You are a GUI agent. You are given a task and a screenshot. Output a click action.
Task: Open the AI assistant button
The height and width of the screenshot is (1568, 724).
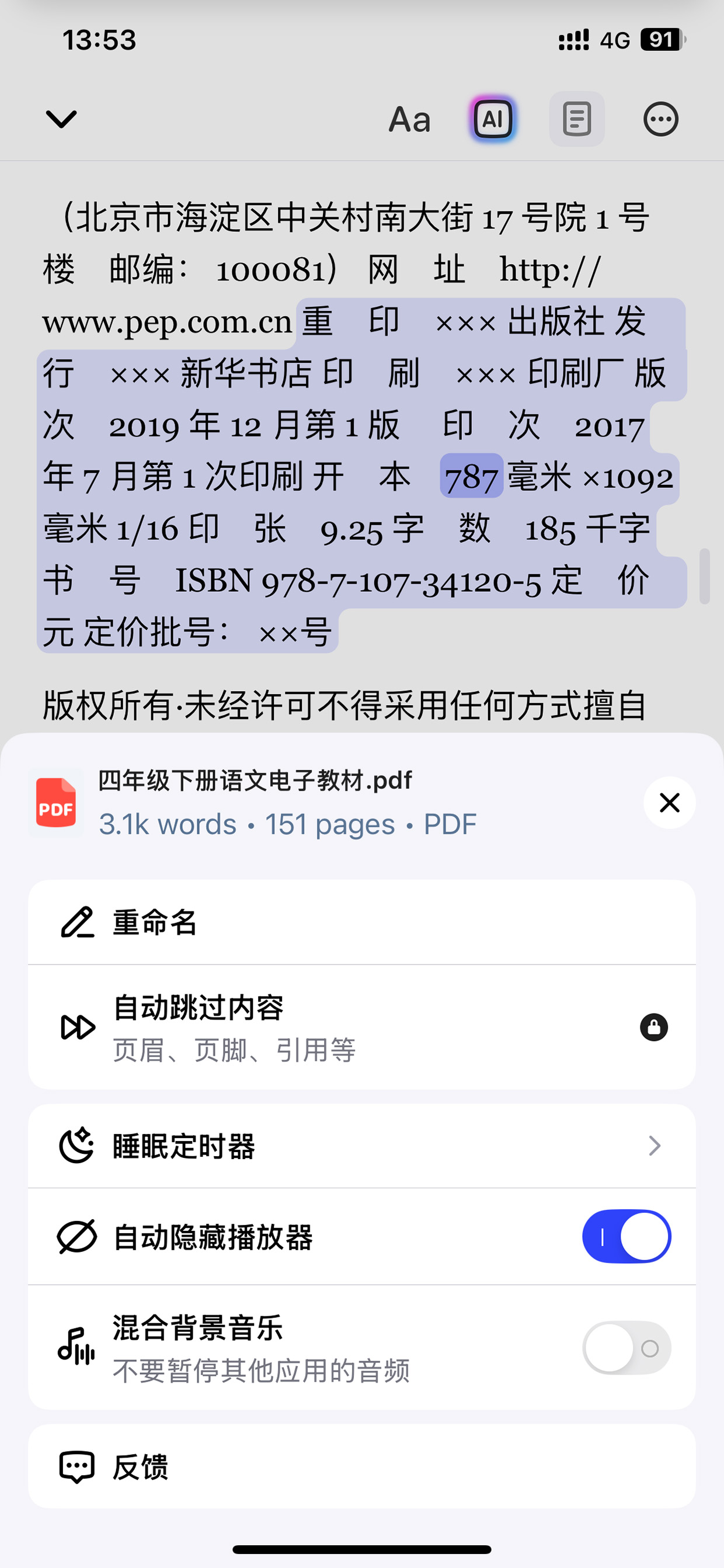(x=493, y=119)
